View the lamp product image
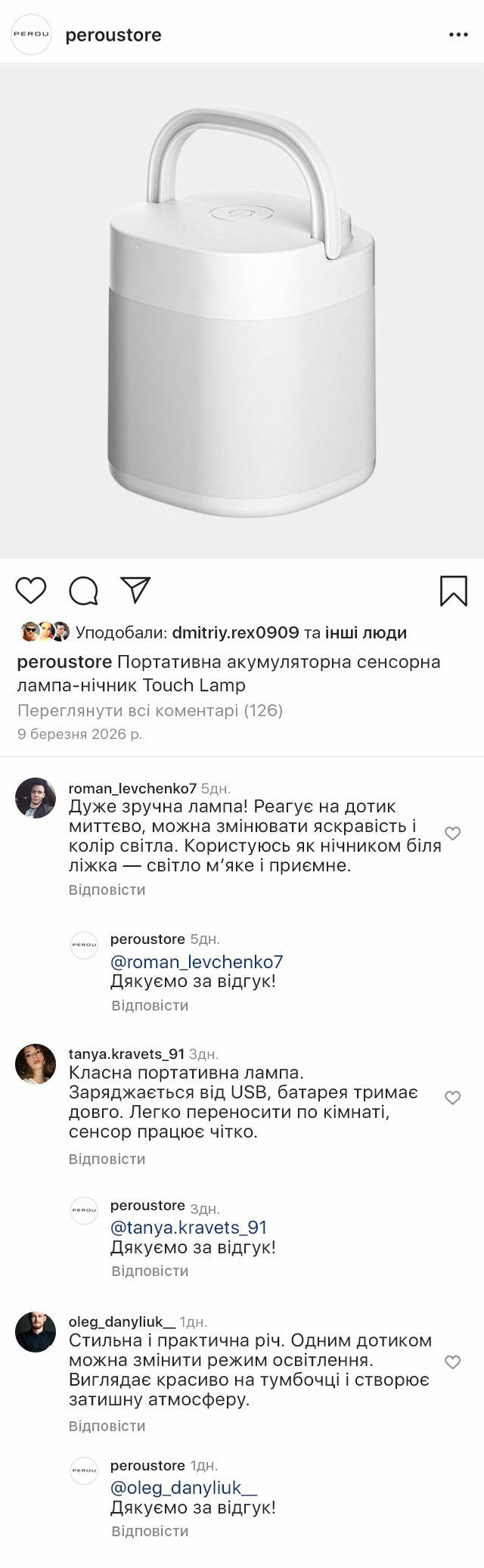 (x=242, y=310)
